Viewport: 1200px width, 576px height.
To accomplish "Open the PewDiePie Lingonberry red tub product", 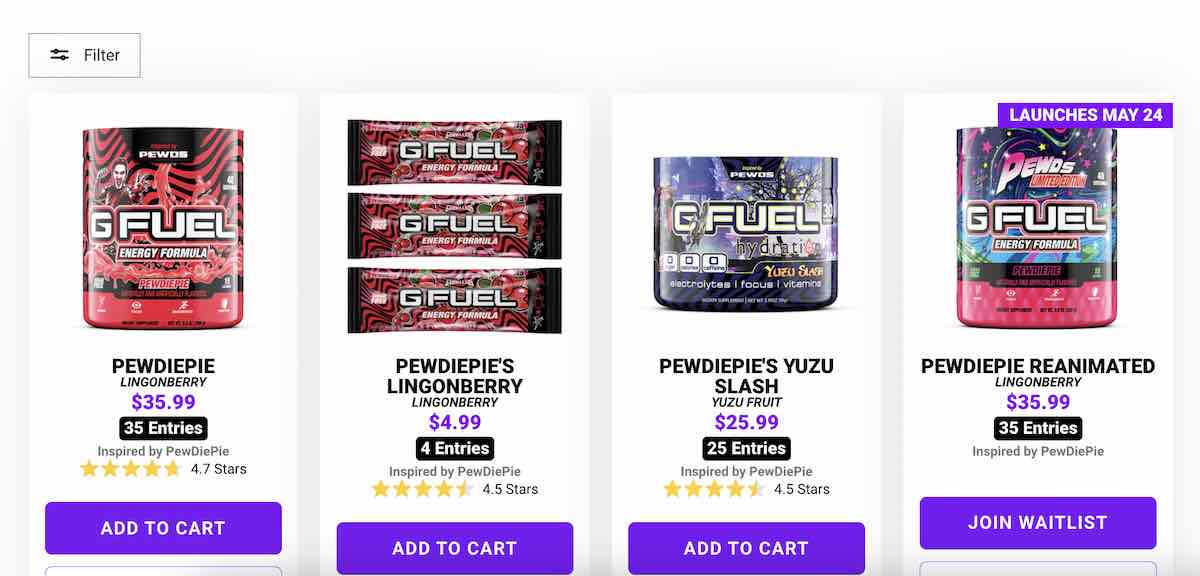I will 163,229.
